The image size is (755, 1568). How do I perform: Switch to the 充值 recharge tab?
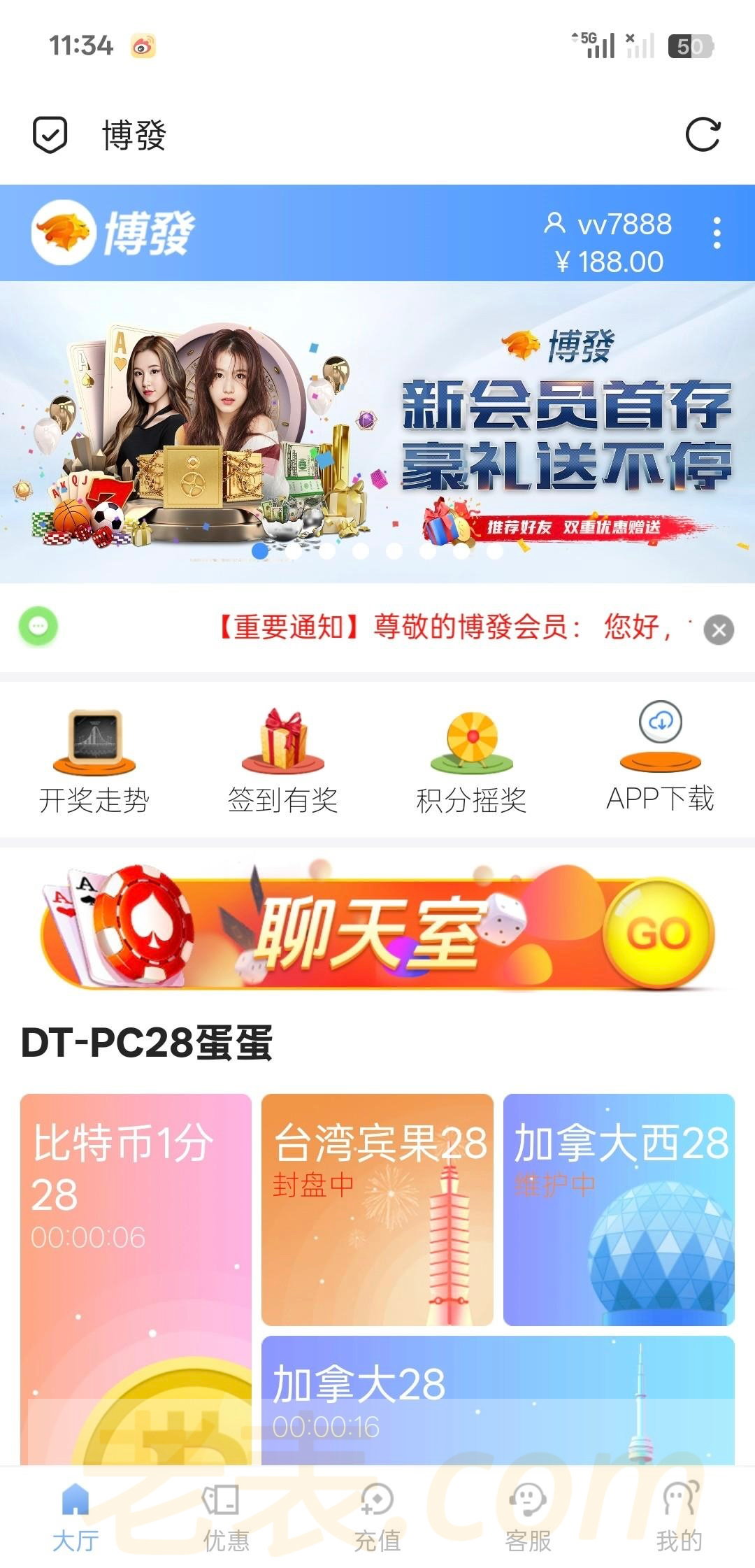[x=377, y=1518]
